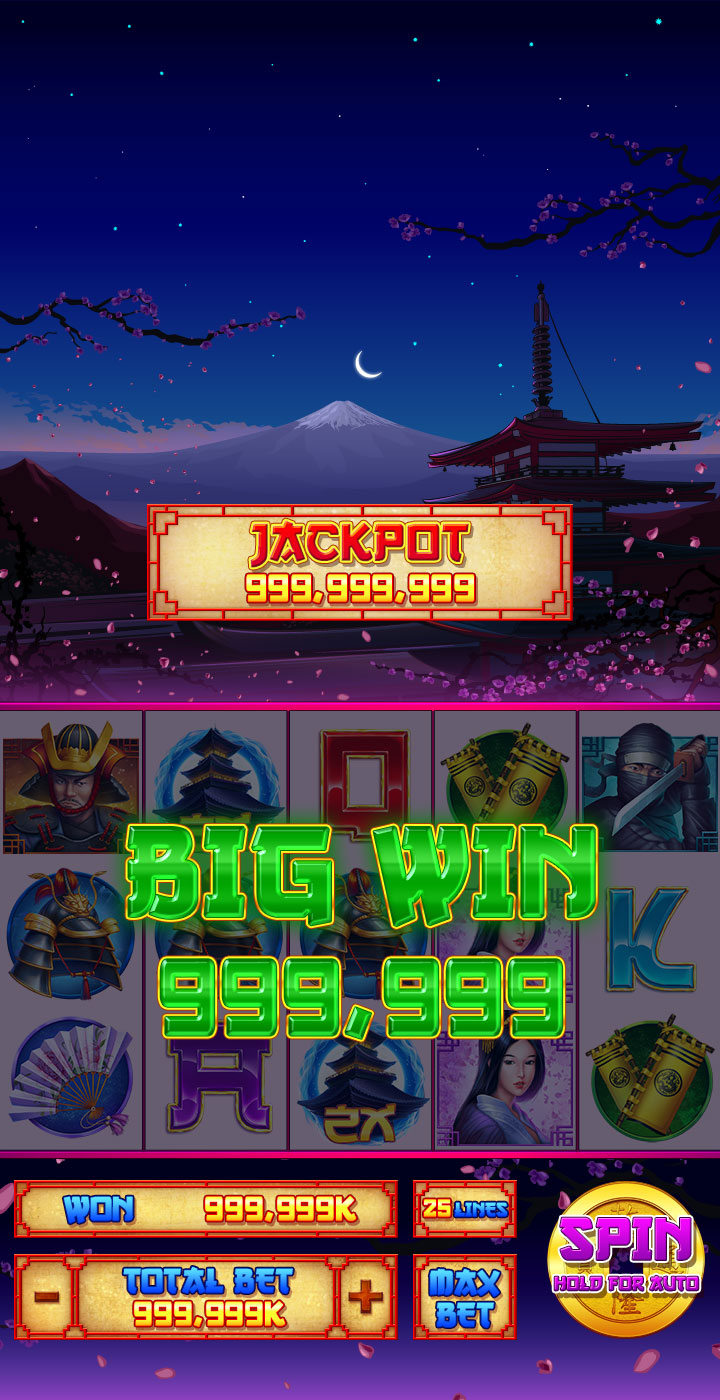Decrease total bet with minus button
This screenshot has height=1400, width=720.
click(46, 1297)
